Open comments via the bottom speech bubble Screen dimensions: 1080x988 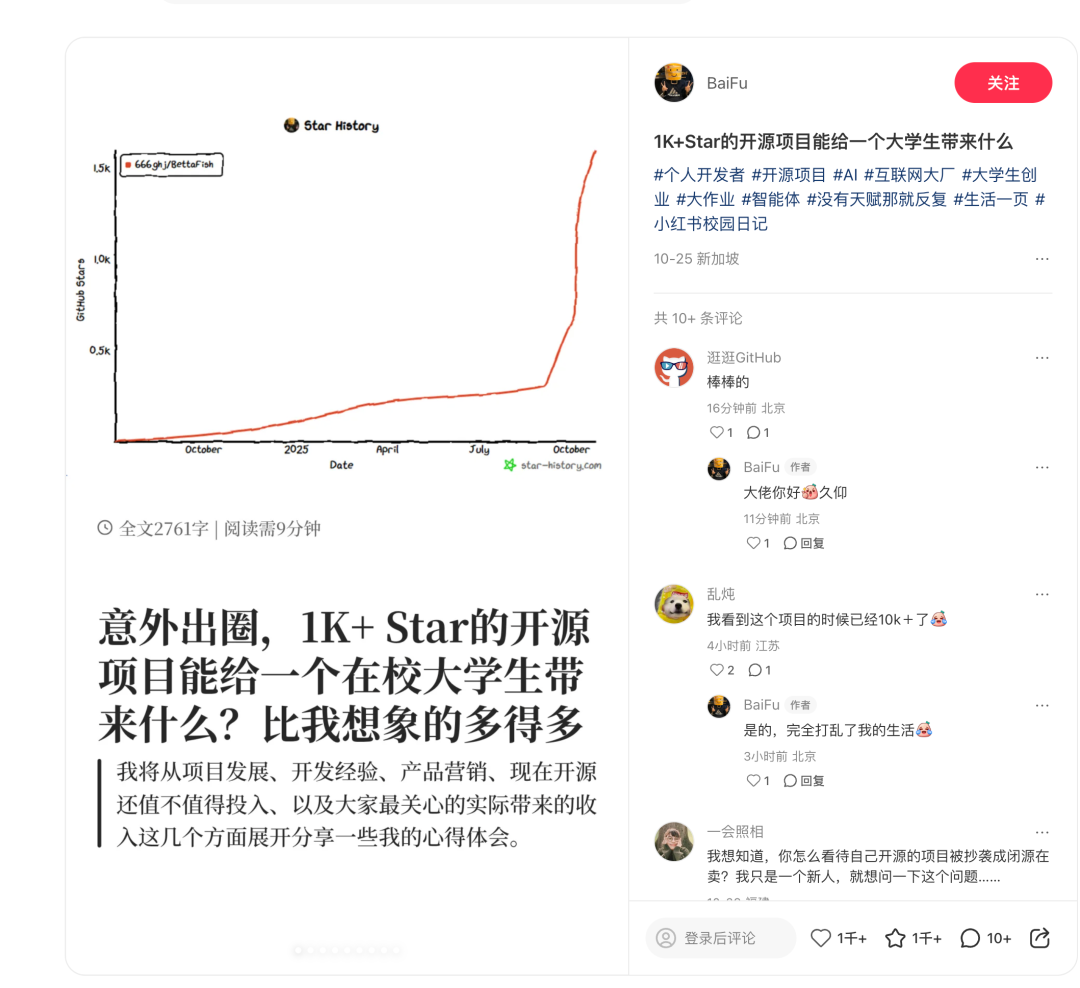[970, 938]
